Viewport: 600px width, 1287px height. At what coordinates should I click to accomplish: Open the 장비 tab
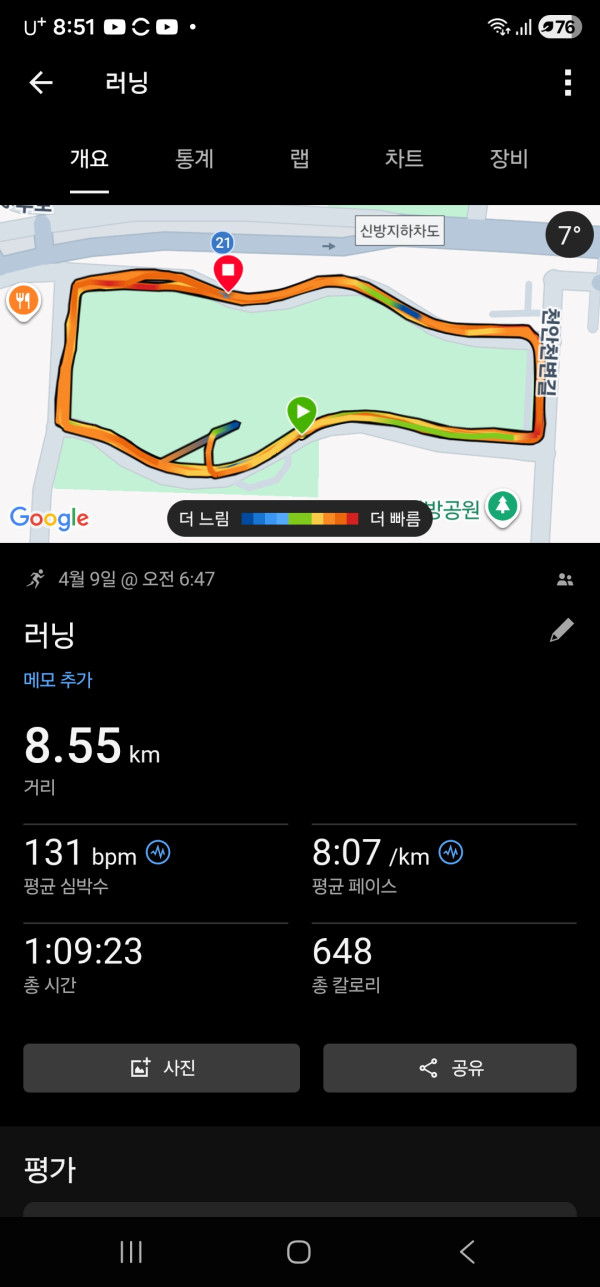(x=509, y=159)
